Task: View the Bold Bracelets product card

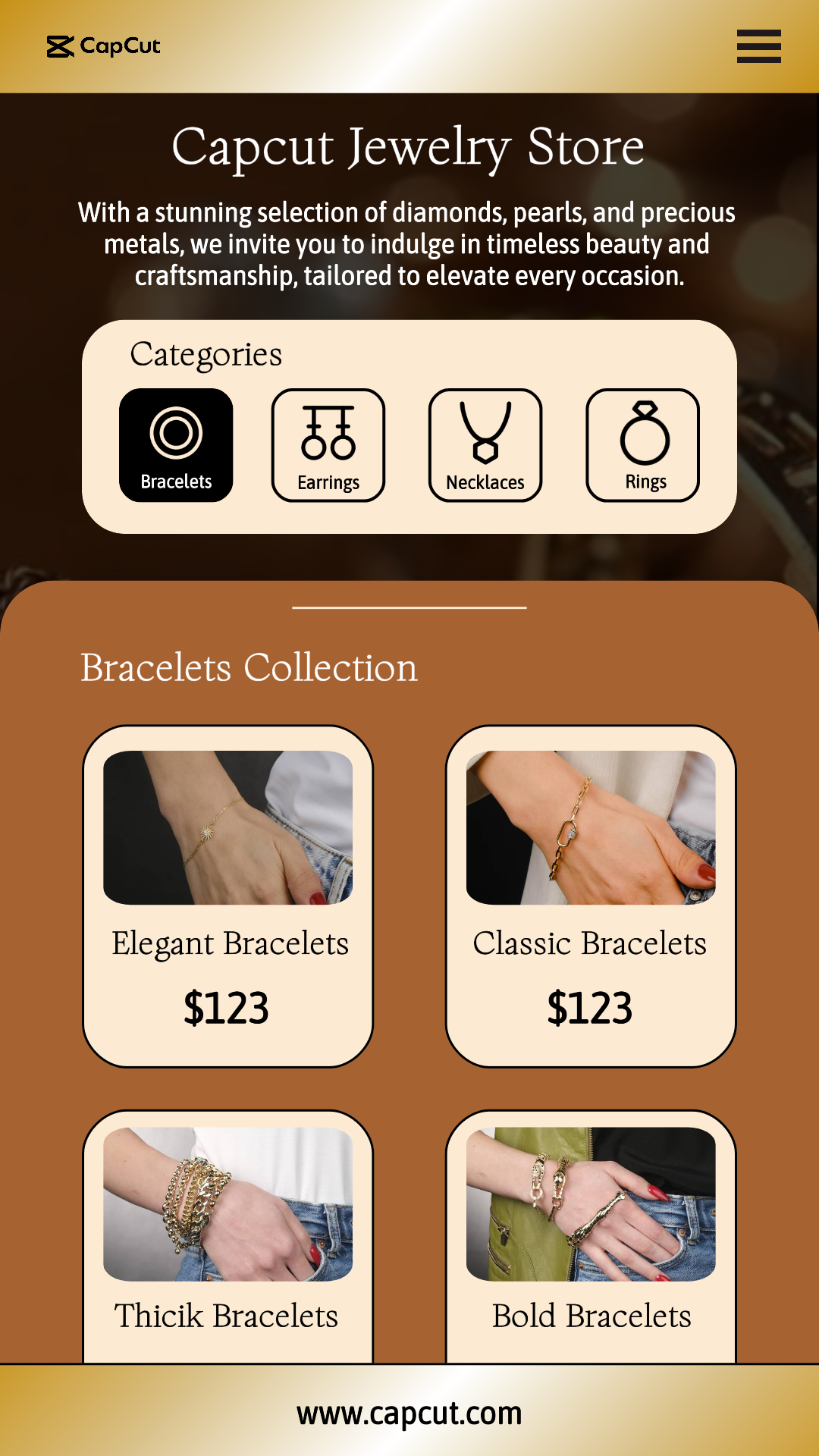Action: [591, 1236]
